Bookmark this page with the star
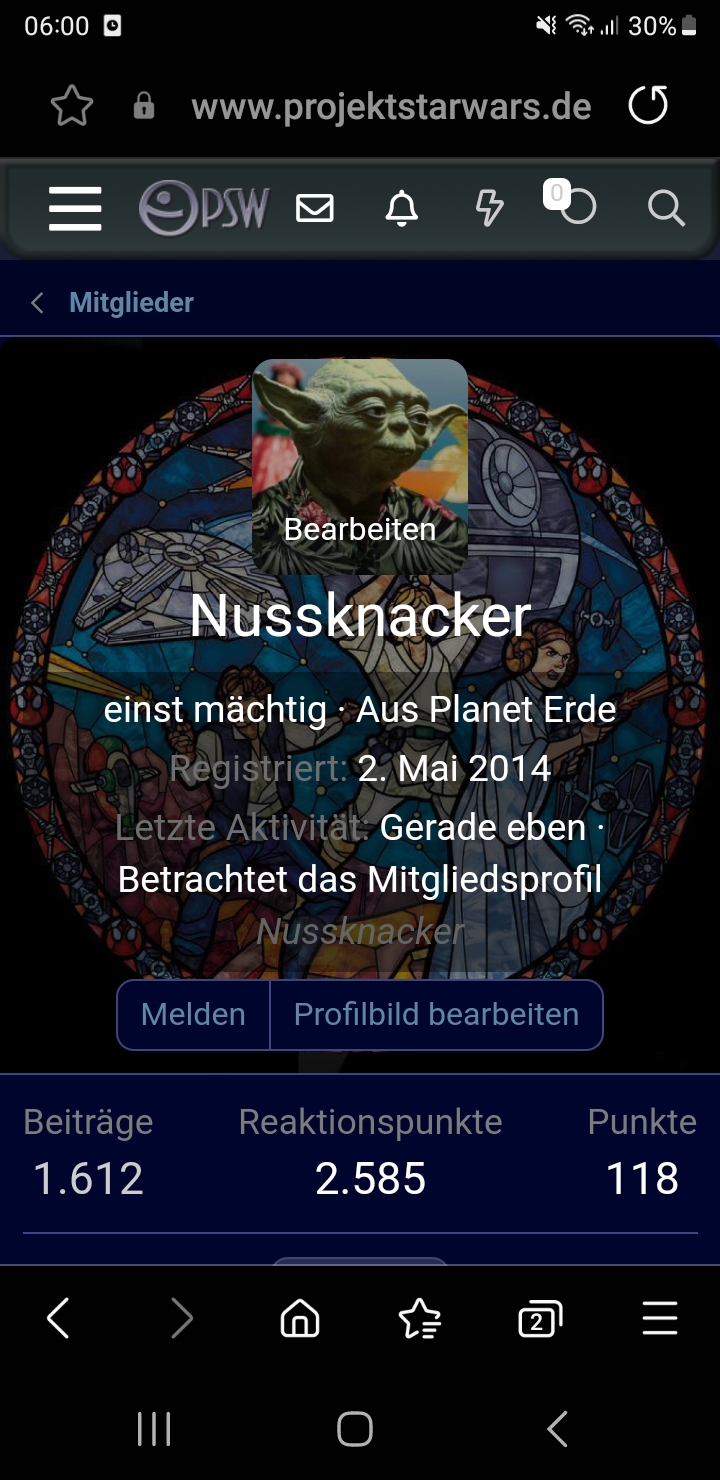The image size is (720, 1480). coord(72,106)
